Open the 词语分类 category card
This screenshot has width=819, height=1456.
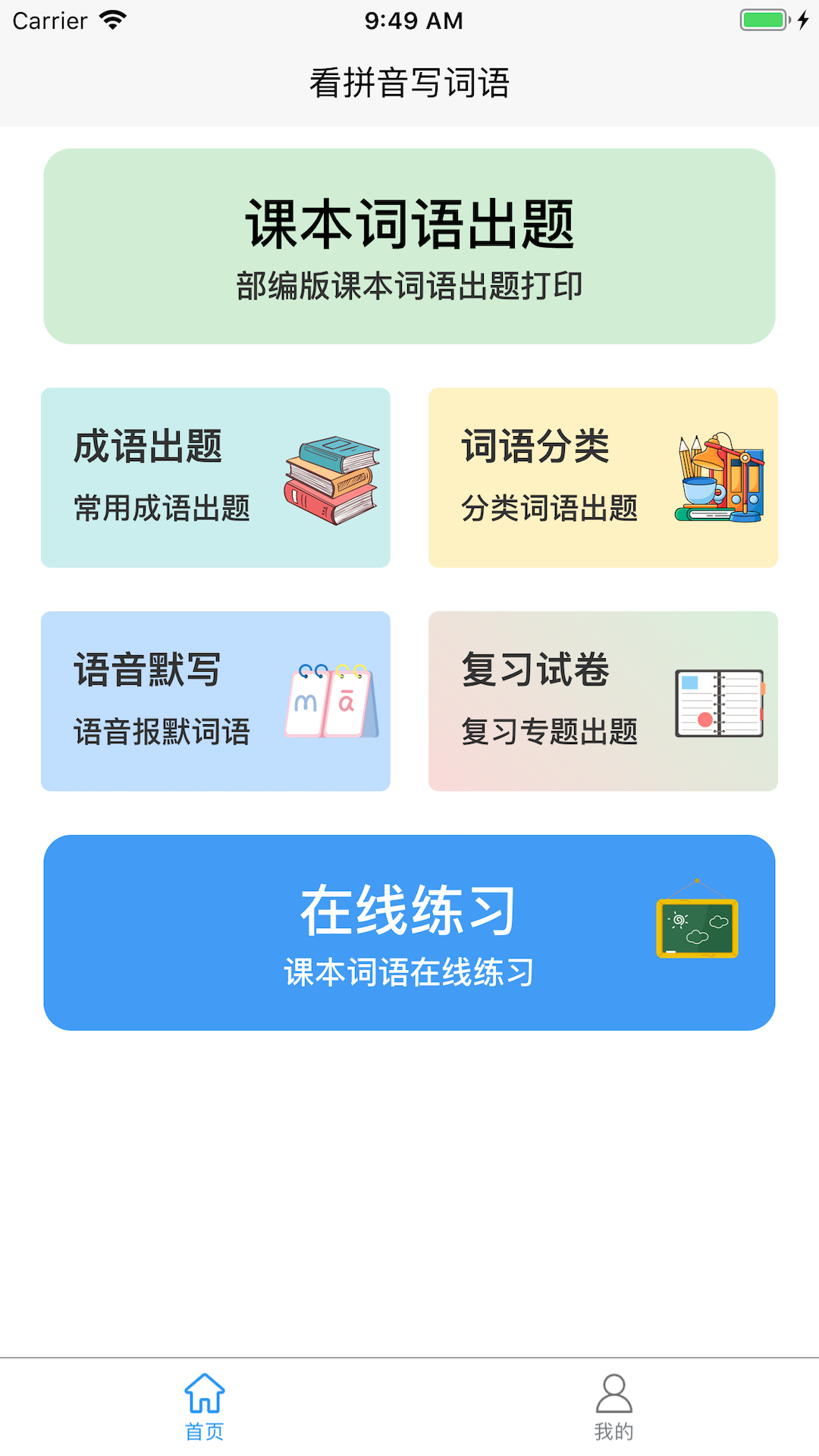click(604, 478)
